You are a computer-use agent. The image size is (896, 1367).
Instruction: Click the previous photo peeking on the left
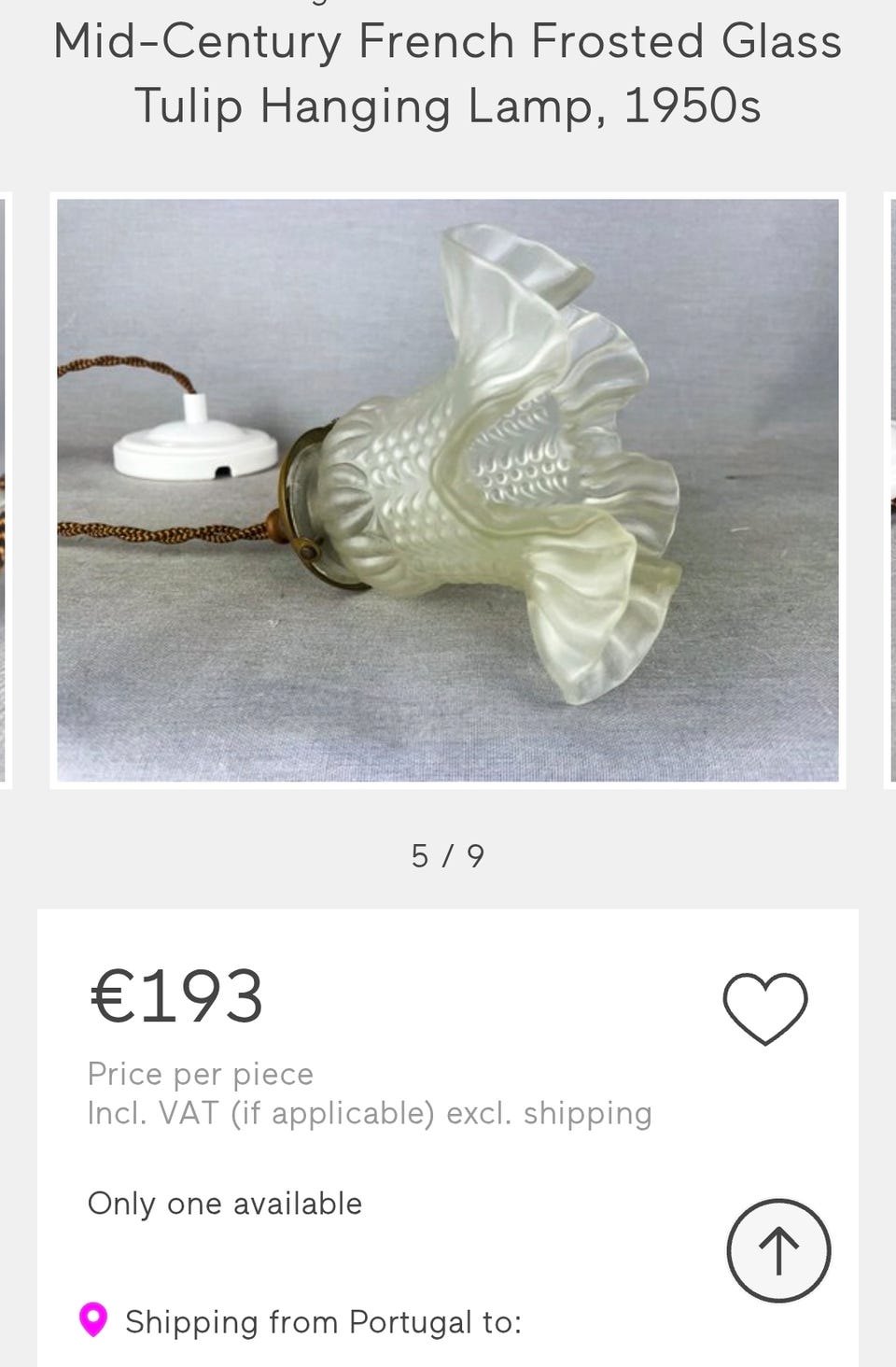pyautogui.click(x=6, y=490)
